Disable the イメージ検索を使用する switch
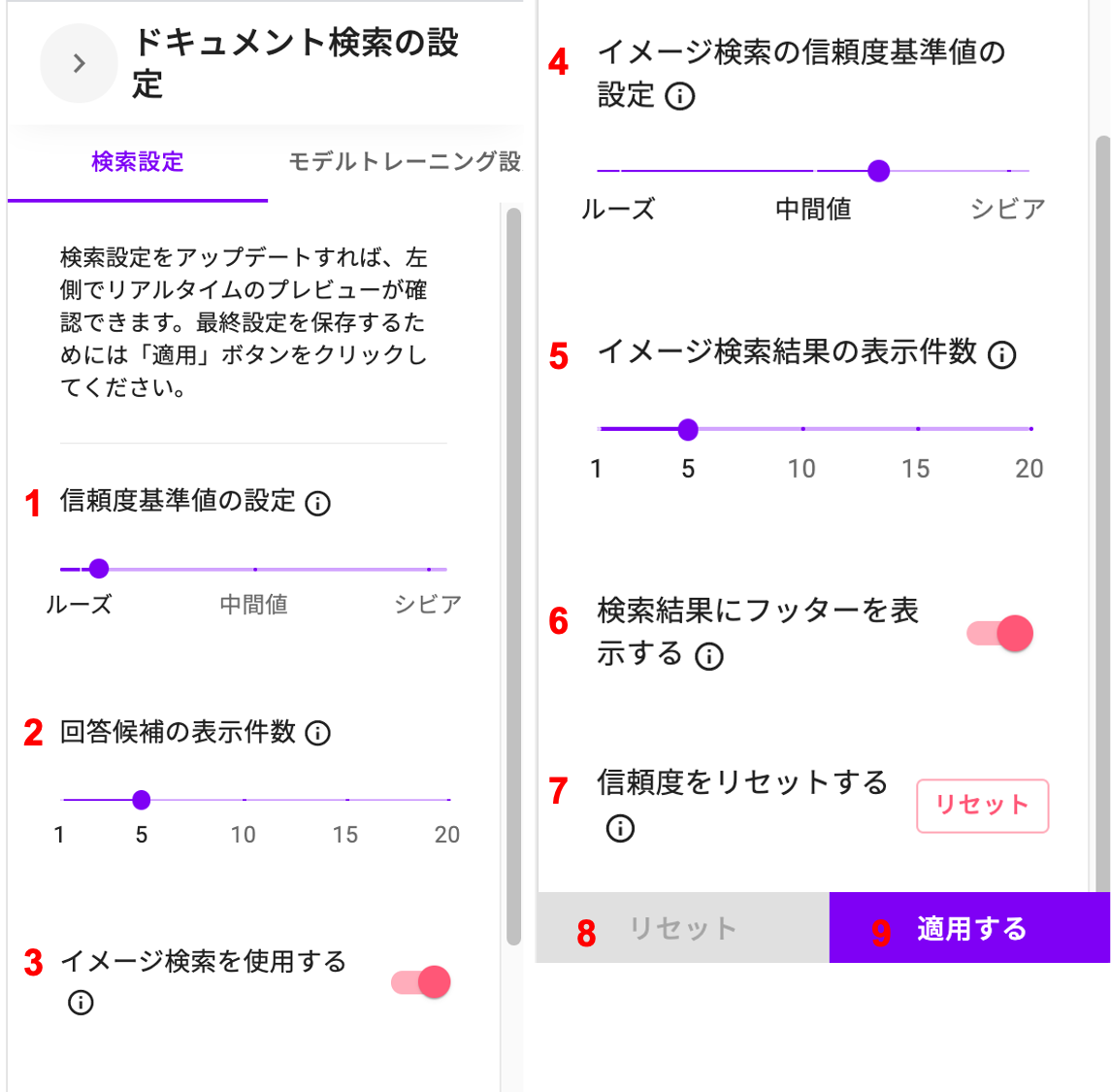Screen dimensions: 1111x1092 tap(421, 982)
